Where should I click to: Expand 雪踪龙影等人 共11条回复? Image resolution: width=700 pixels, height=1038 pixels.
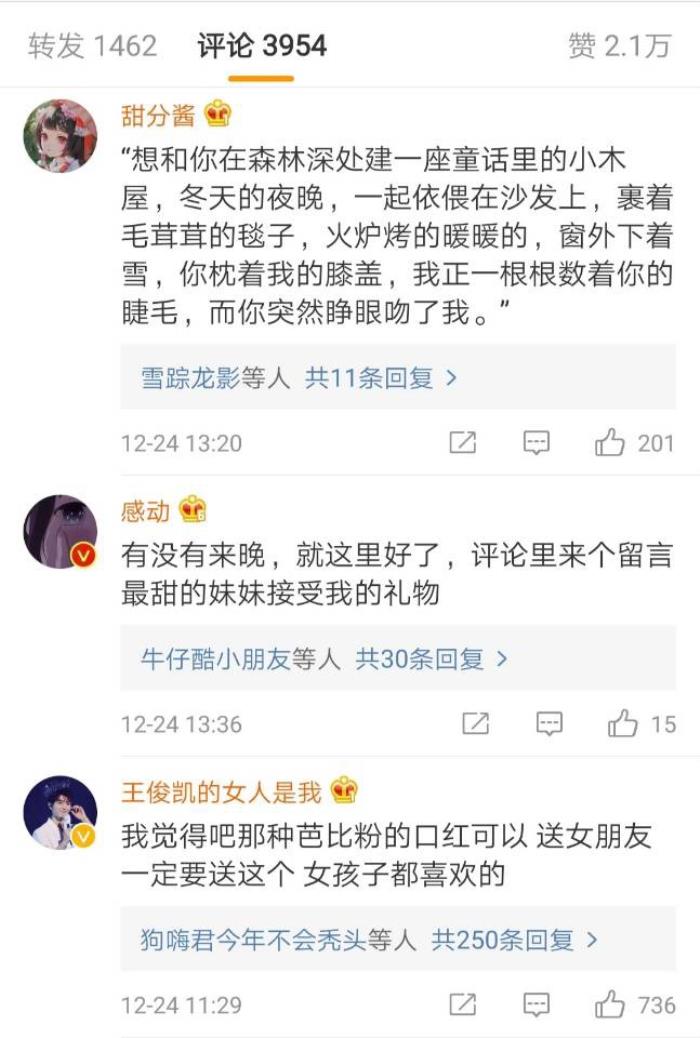[x=299, y=378]
